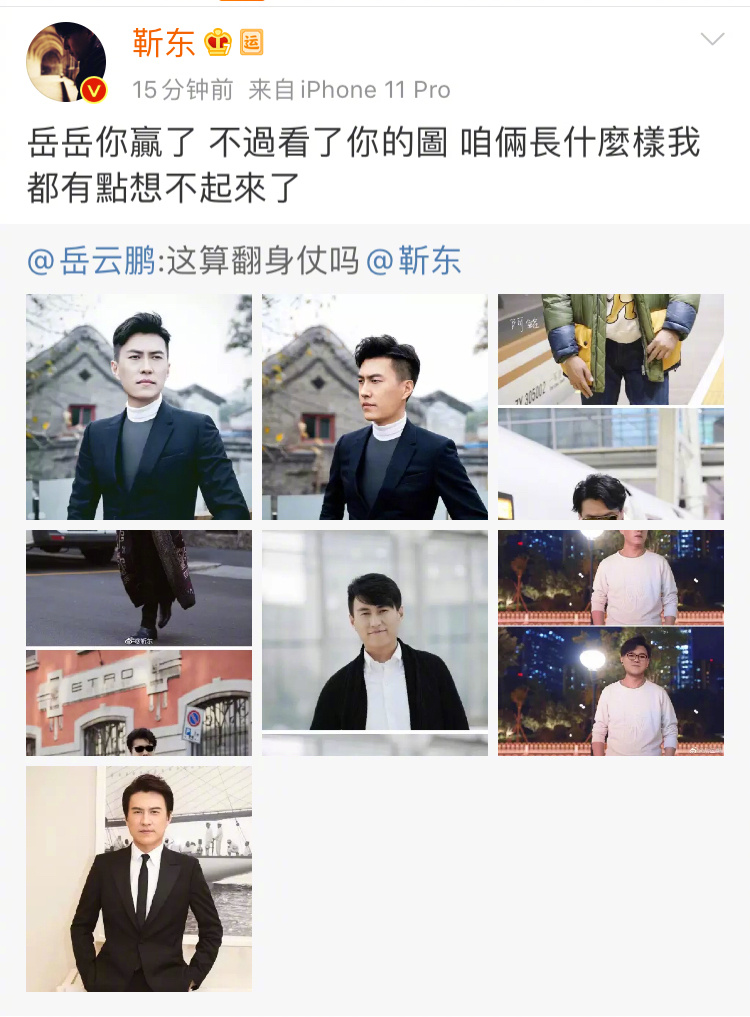Image resolution: width=750 pixels, height=1017 pixels.
Task: Enlarge the green jacket and train collage
Action: tap(611, 407)
